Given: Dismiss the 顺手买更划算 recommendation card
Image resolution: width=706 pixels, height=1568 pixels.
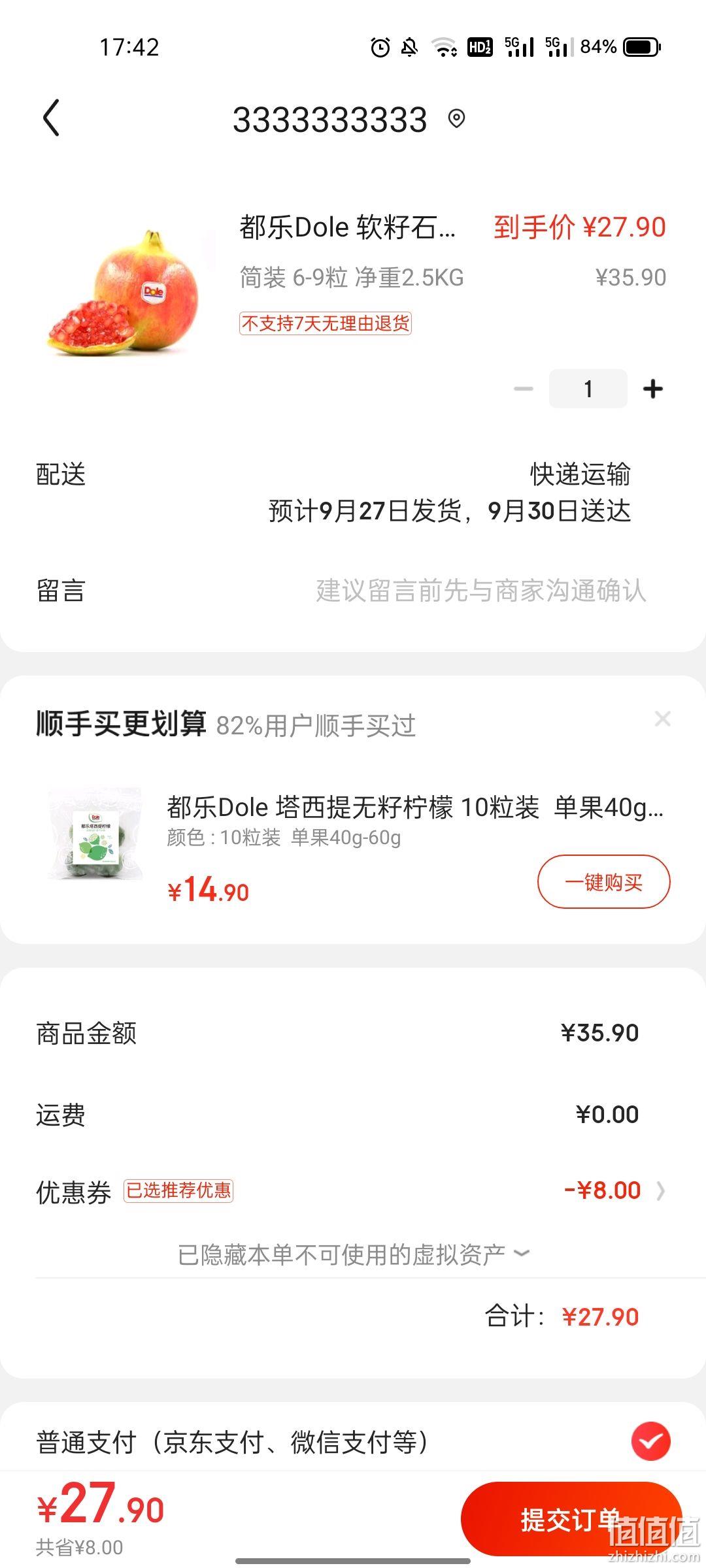Looking at the screenshot, I should (x=662, y=719).
